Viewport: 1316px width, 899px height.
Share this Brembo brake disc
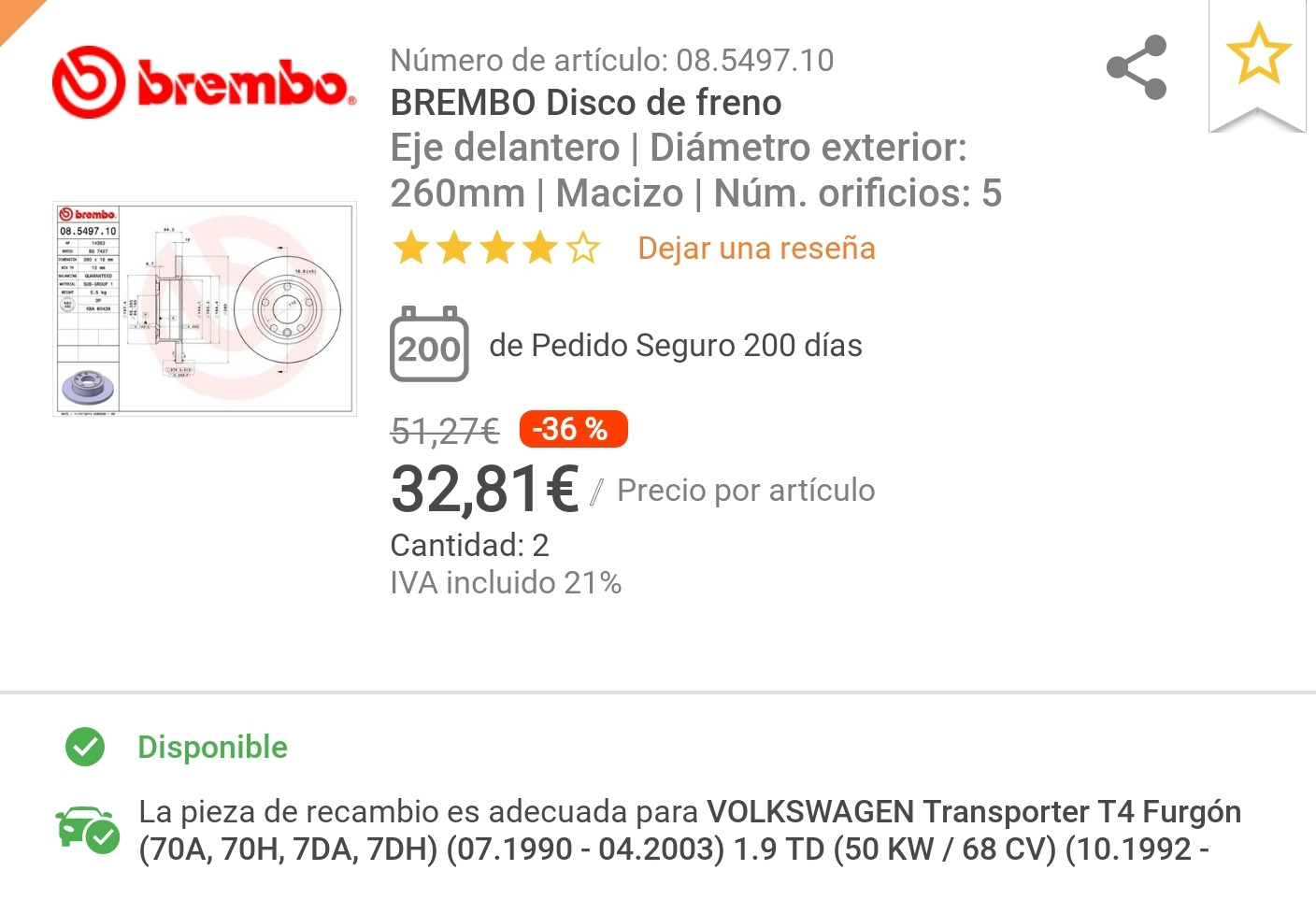1137,67
